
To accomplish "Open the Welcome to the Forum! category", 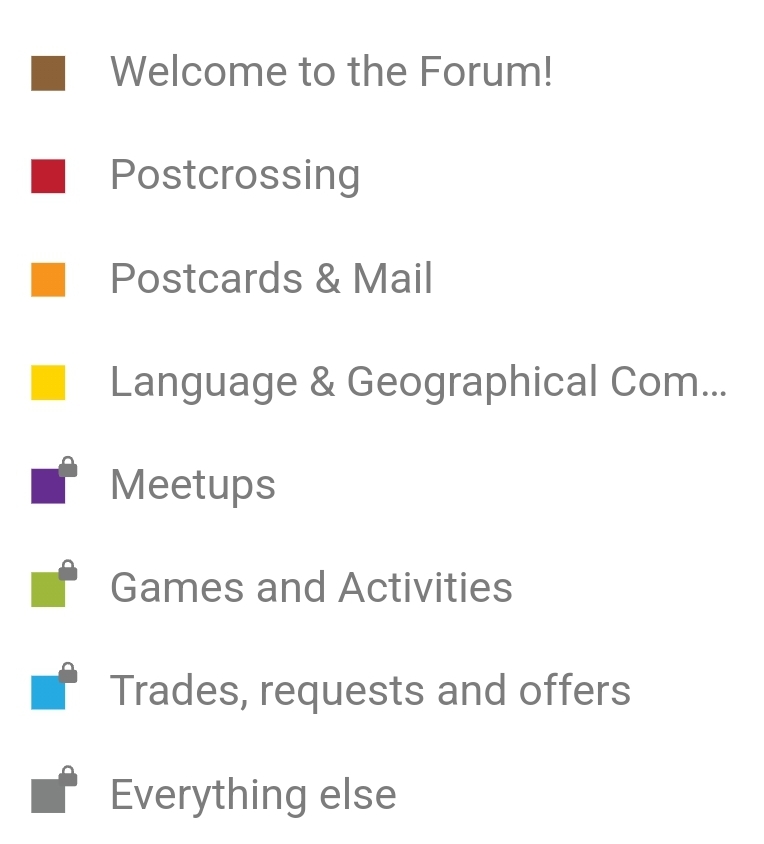I will (x=330, y=72).
